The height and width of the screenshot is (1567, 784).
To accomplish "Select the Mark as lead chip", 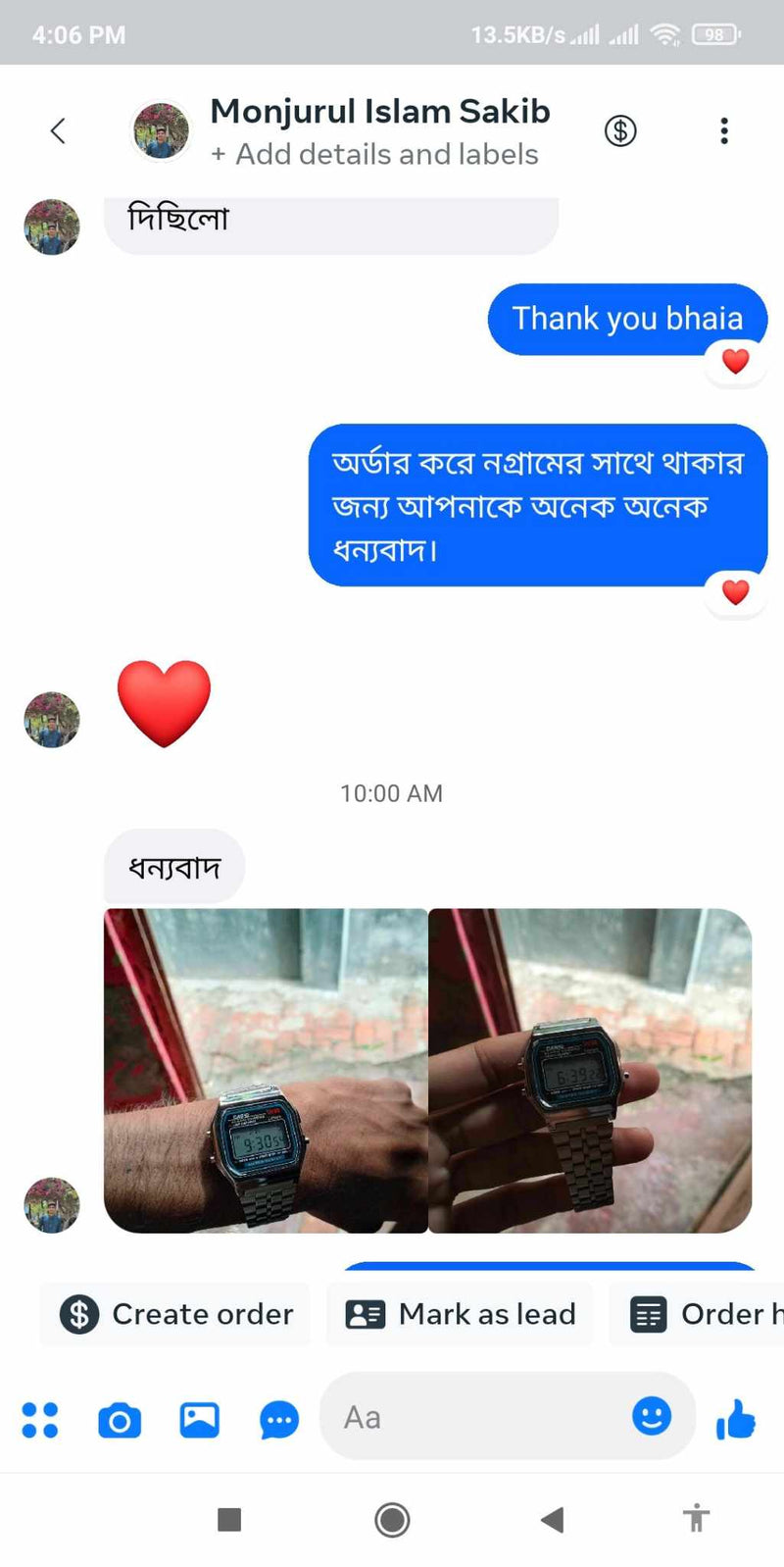I will [x=461, y=1314].
